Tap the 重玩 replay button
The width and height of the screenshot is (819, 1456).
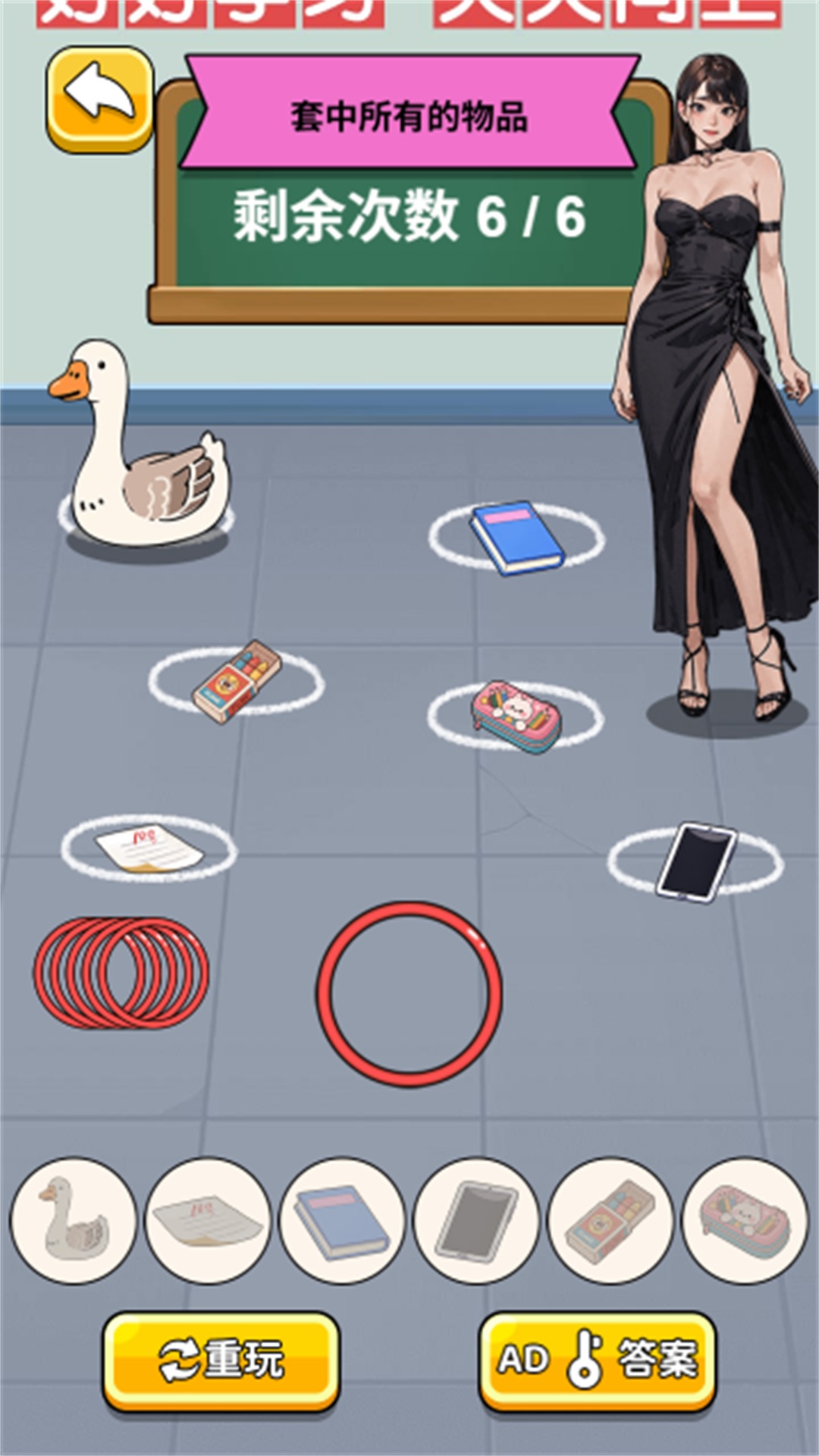point(221,1360)
